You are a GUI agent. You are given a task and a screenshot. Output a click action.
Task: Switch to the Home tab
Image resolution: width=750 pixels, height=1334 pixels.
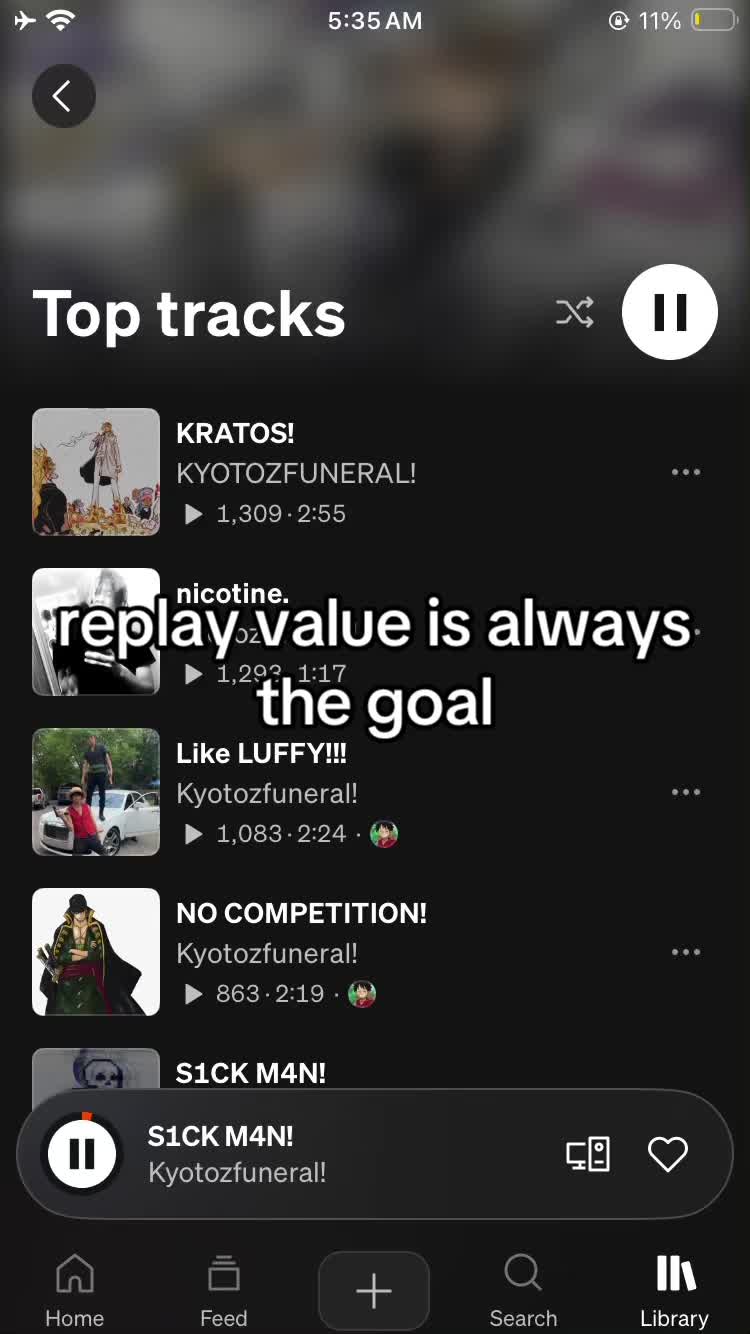(75, 1291)
